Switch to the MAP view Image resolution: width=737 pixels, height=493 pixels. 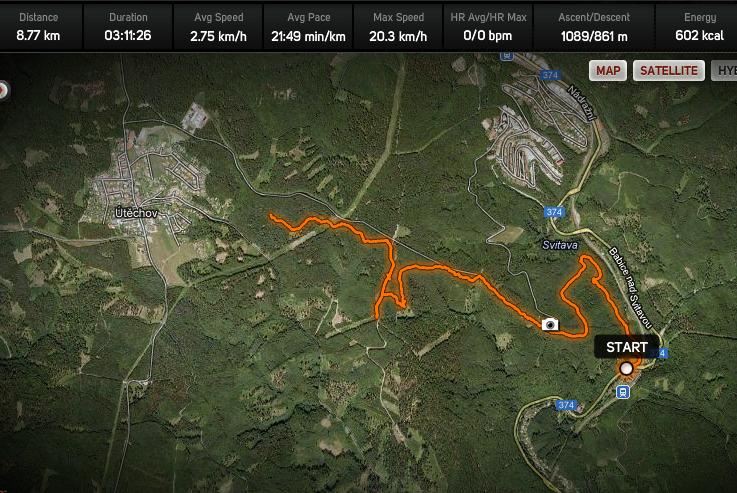pos(609,71)
